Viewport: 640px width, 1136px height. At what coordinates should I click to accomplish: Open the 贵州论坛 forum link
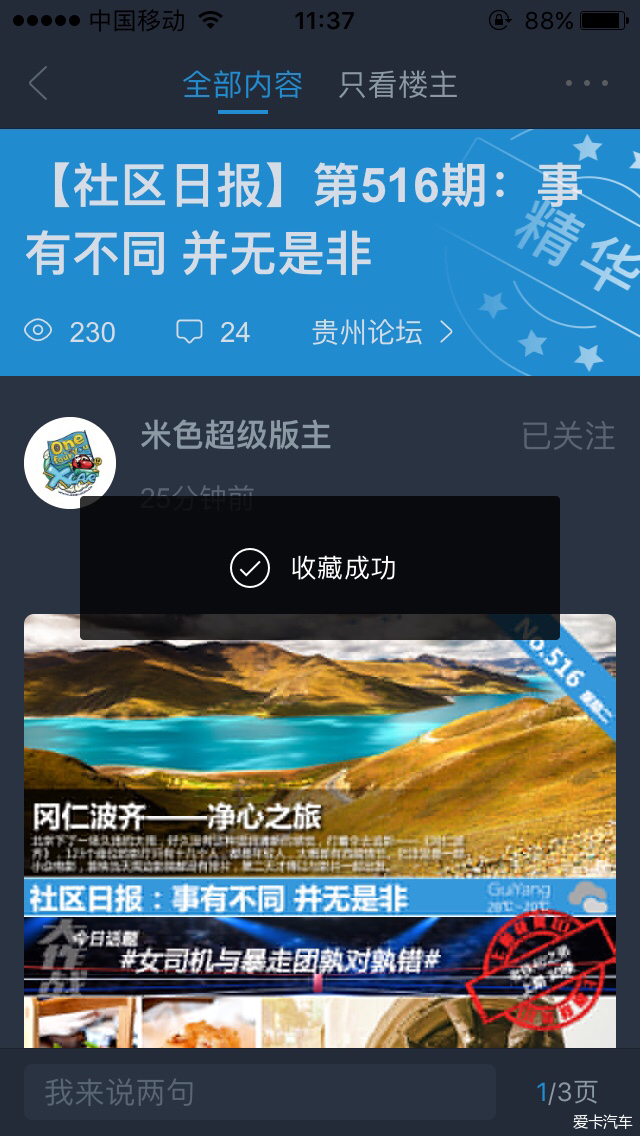pyautogui.click(x=382, y=332)
